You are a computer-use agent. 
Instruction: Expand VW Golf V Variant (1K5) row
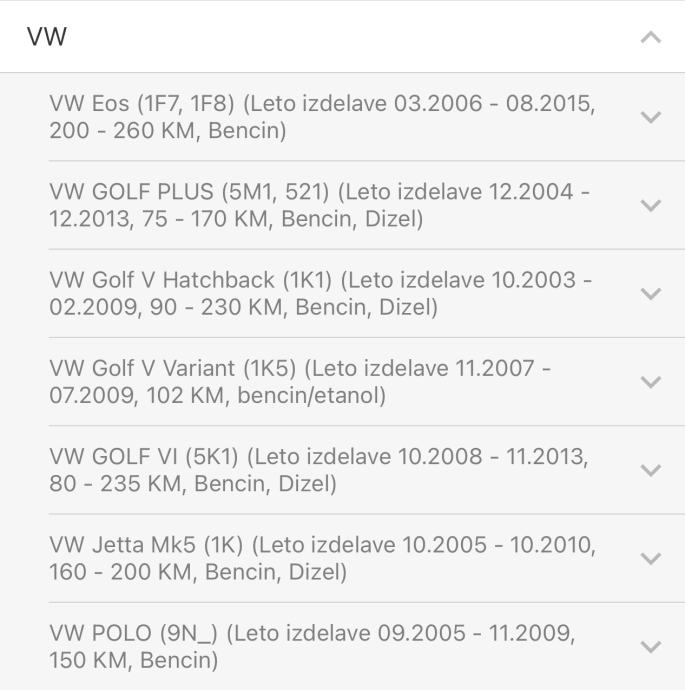(x=650, y=381)
